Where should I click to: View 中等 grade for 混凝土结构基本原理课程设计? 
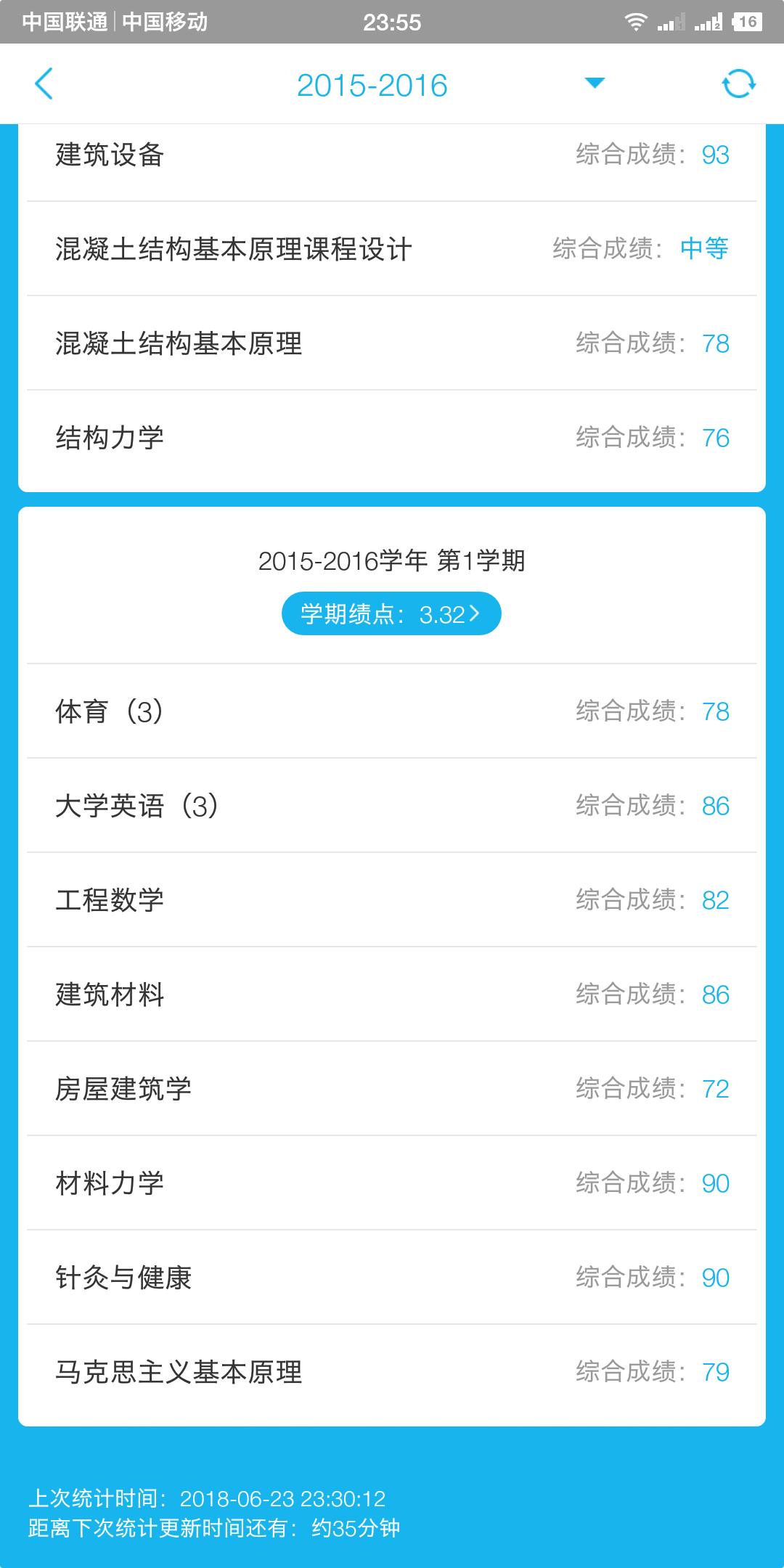703,249
